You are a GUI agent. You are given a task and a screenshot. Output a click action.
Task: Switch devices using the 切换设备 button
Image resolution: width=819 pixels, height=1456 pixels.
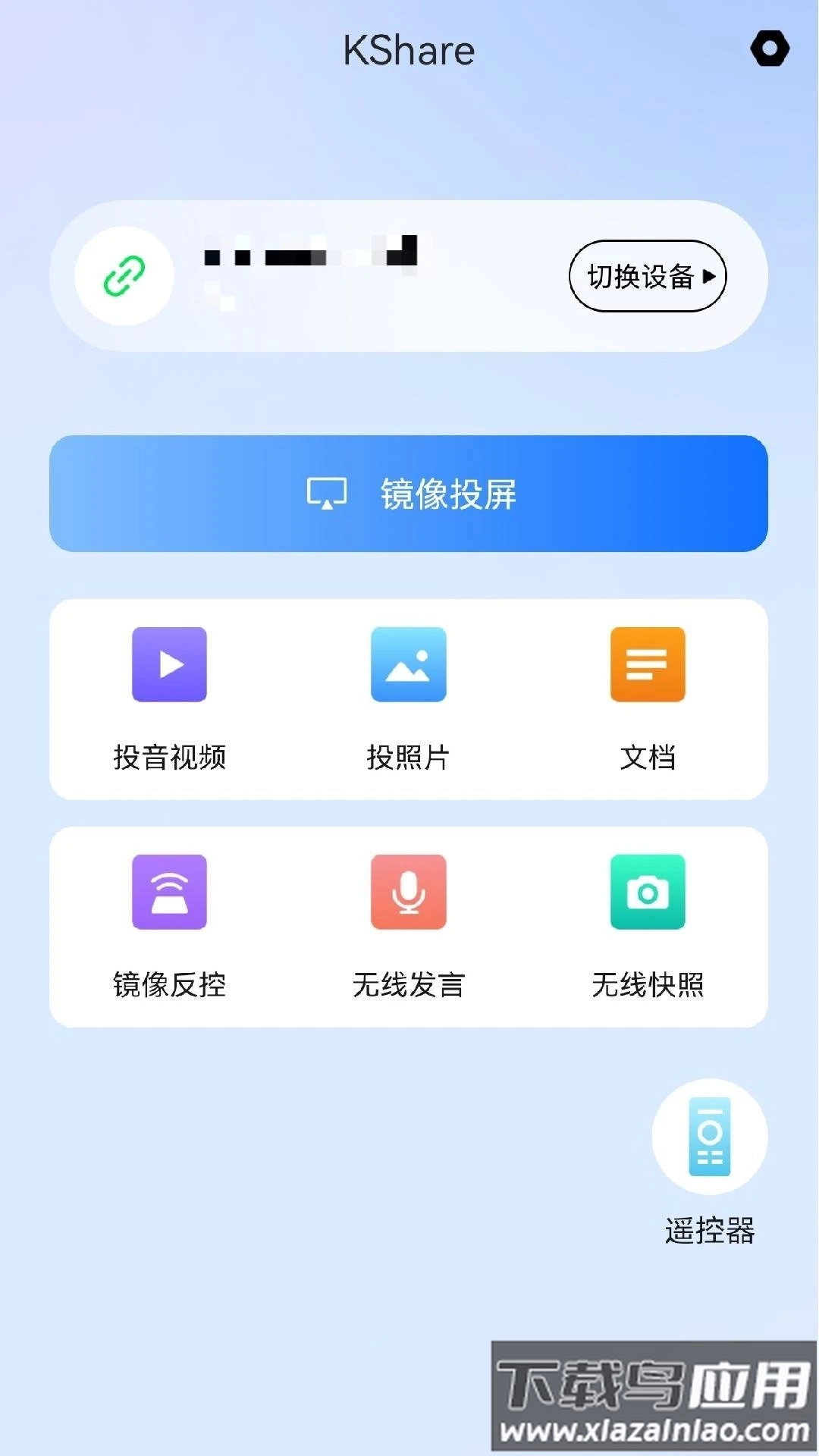click(646, 277)
